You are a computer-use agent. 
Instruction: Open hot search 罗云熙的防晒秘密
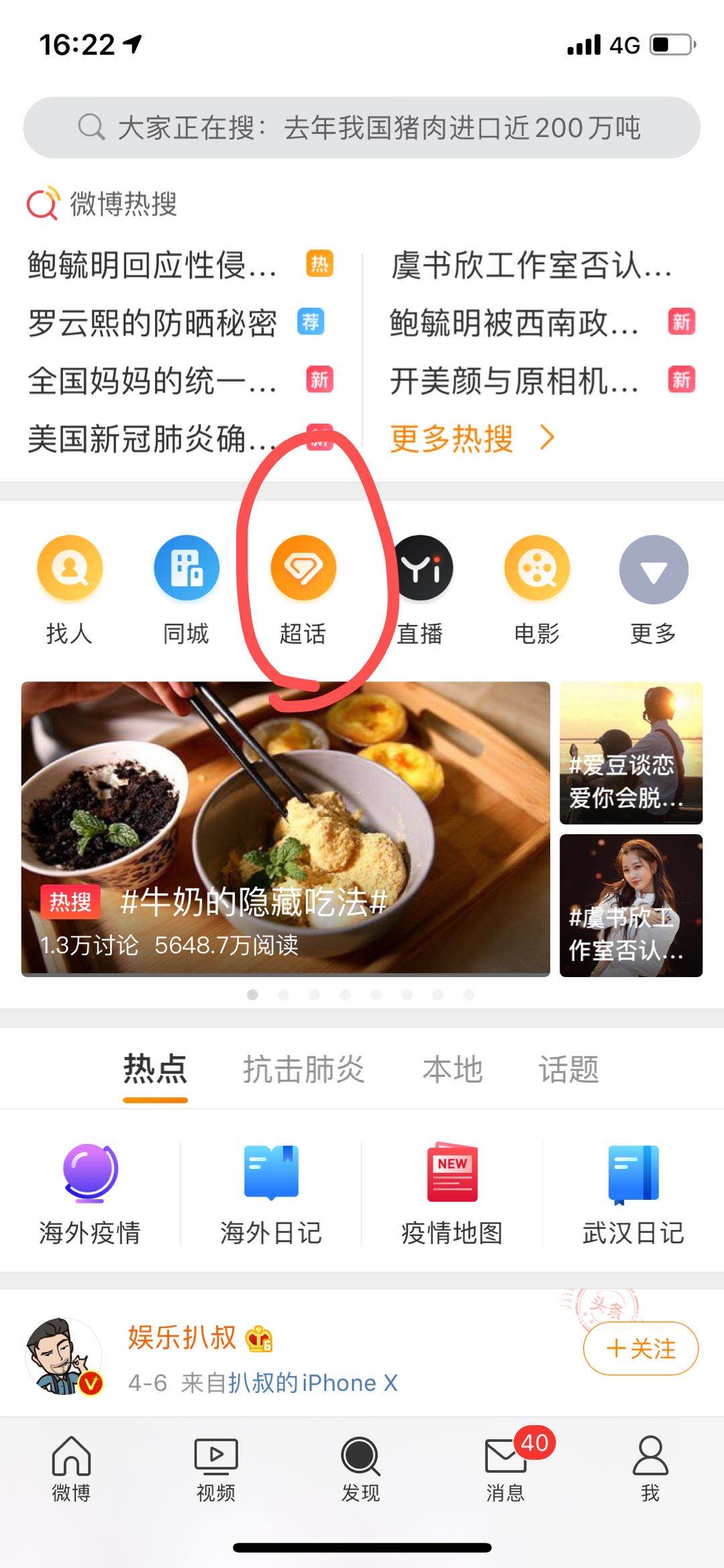152,323
